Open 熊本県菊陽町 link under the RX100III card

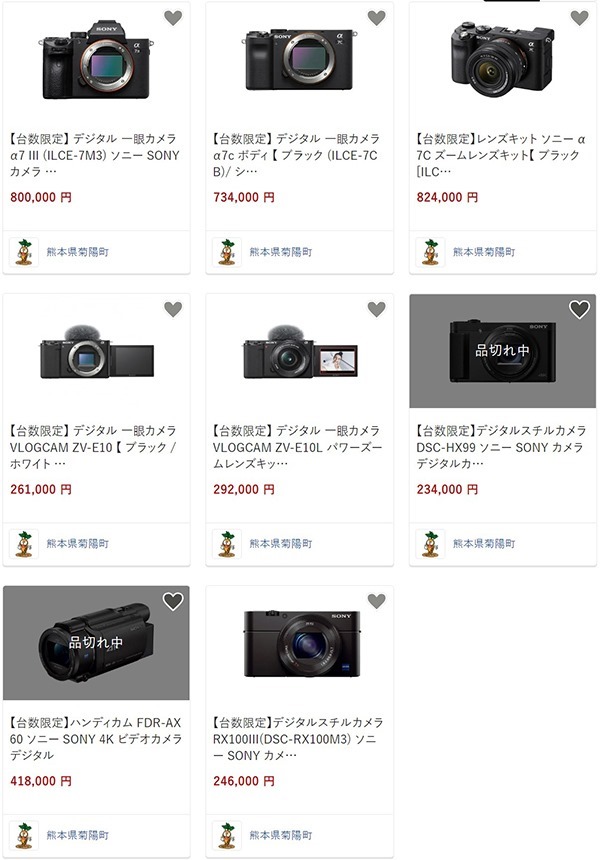coord(281,835)
